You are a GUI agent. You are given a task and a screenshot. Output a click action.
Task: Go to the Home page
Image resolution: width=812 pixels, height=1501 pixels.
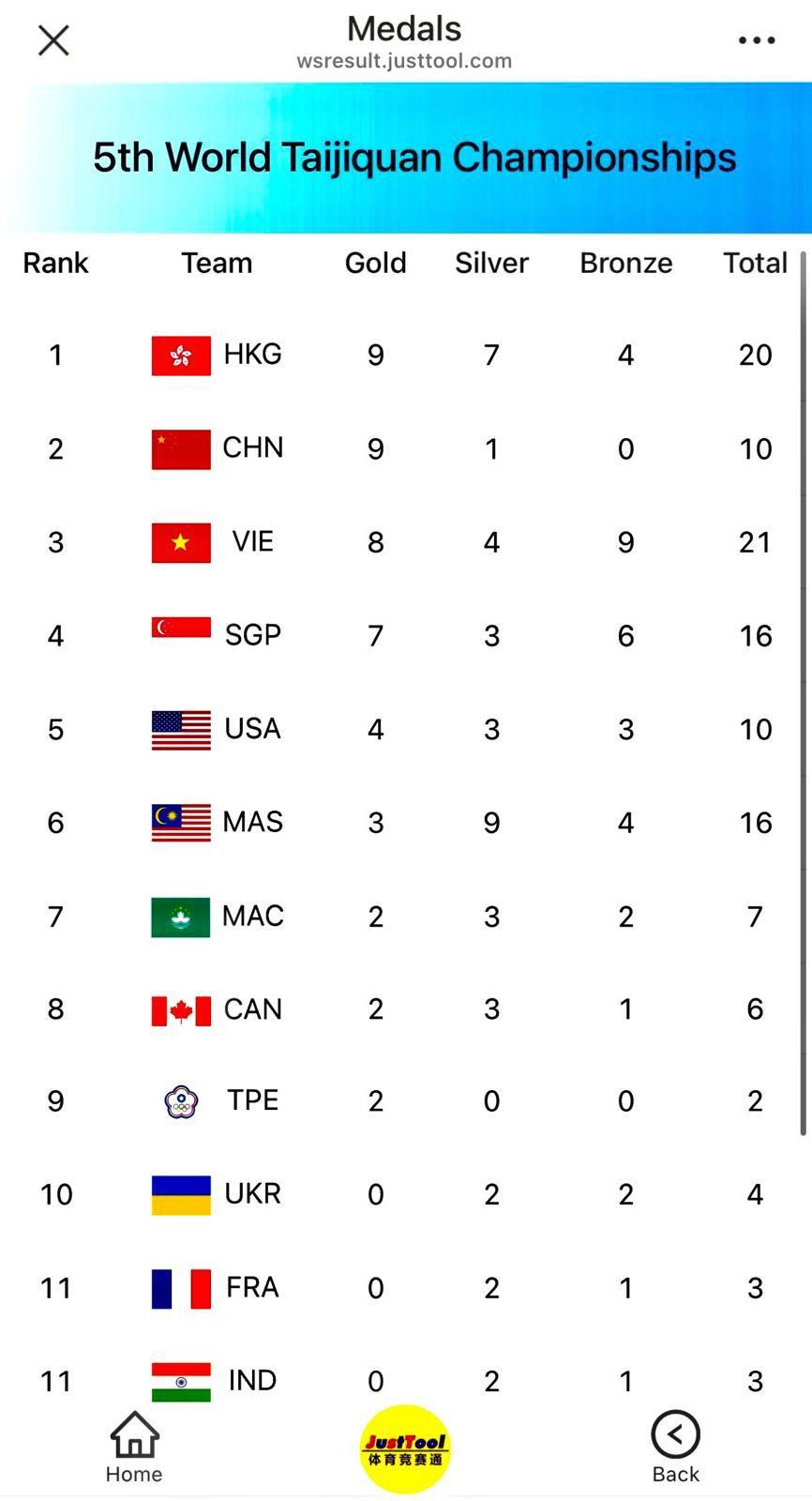point(134,1447)
